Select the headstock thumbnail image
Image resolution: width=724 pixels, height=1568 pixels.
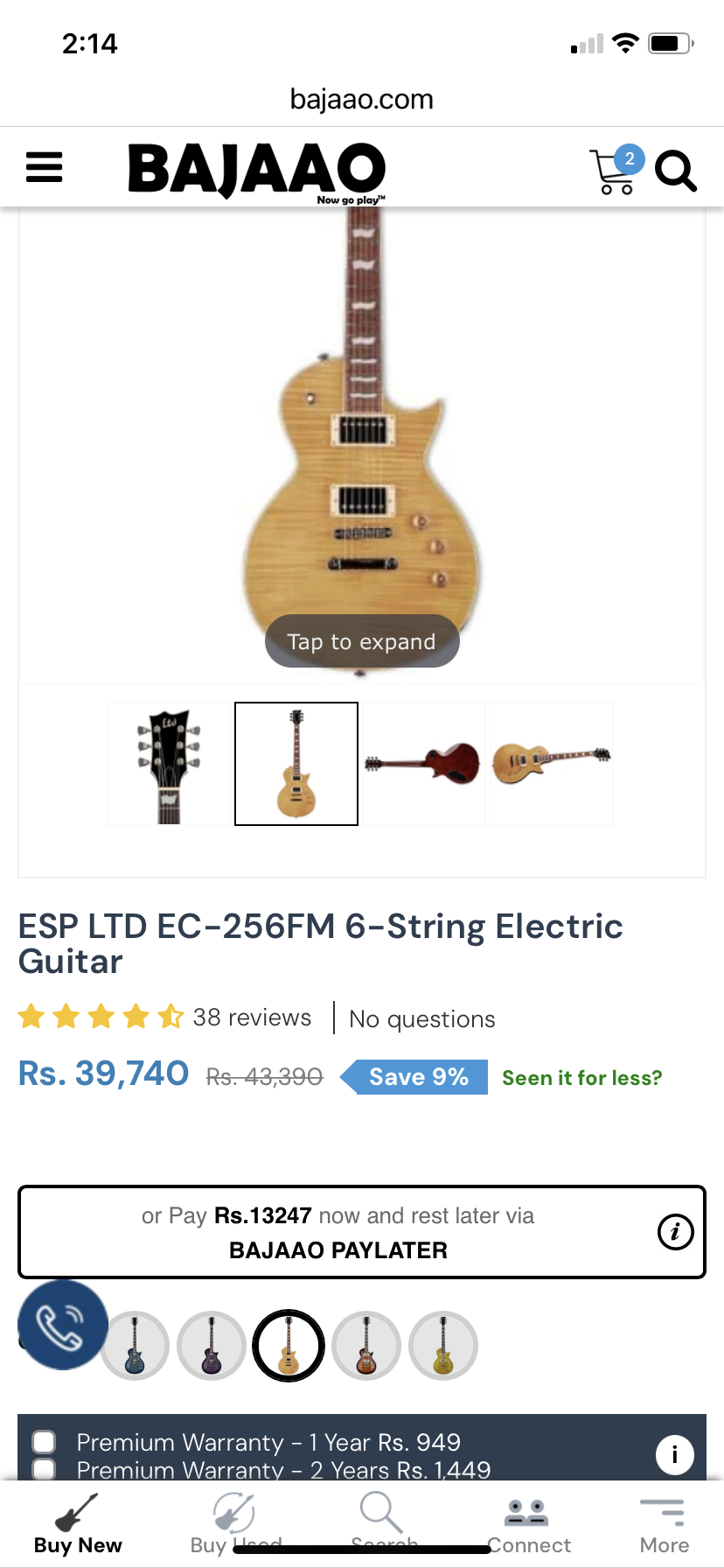click(169, 764)
